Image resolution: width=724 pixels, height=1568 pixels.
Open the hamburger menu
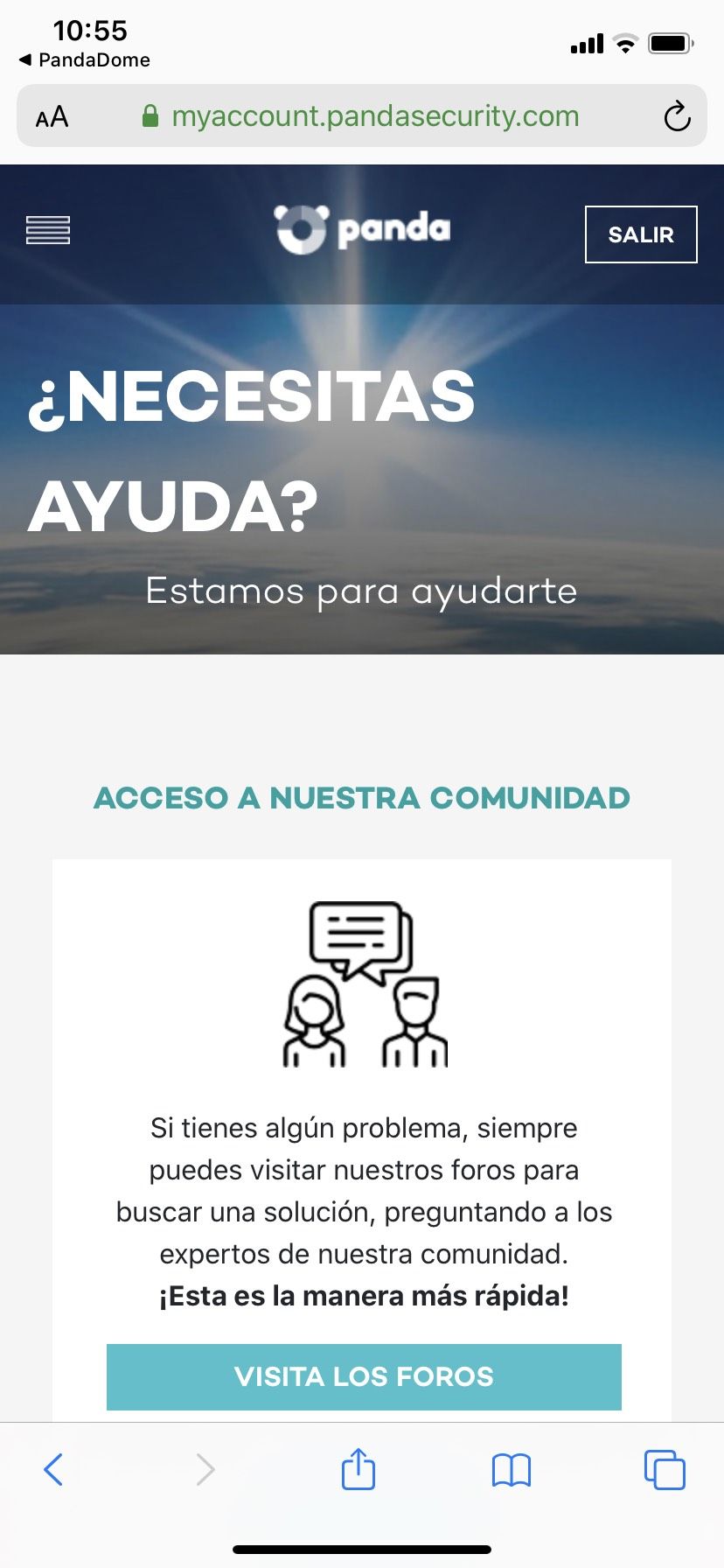click(x=48, y=230)
